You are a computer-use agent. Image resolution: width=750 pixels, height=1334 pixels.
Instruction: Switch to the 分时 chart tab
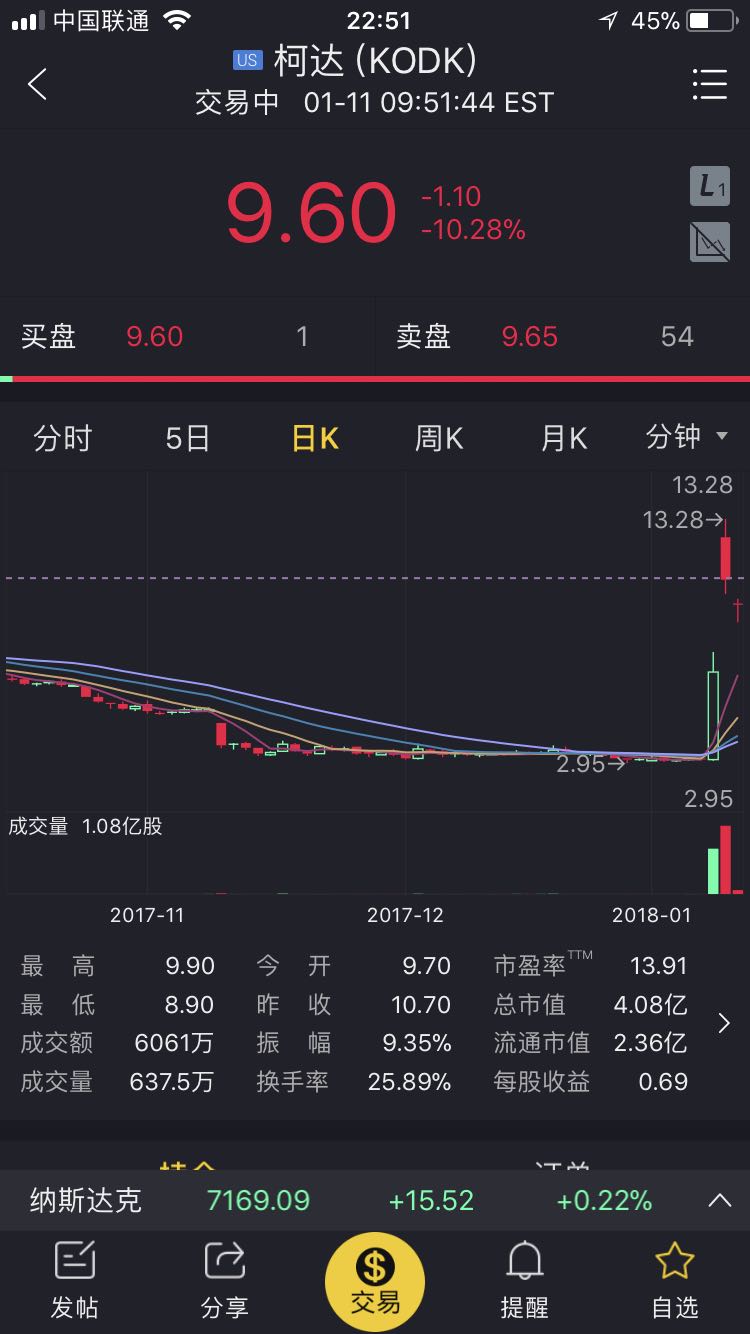point(62,438)
